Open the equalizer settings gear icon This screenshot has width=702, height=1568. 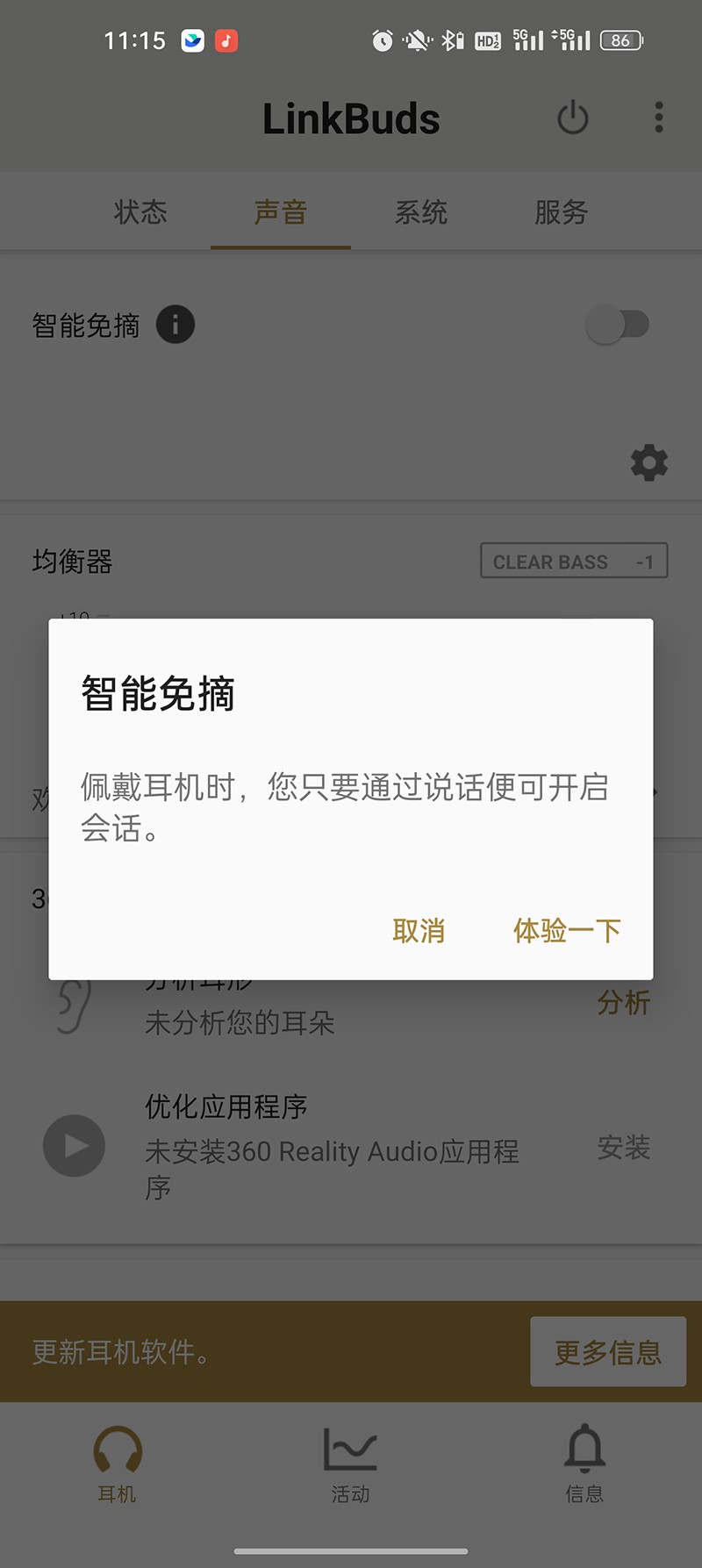[649, 463]
